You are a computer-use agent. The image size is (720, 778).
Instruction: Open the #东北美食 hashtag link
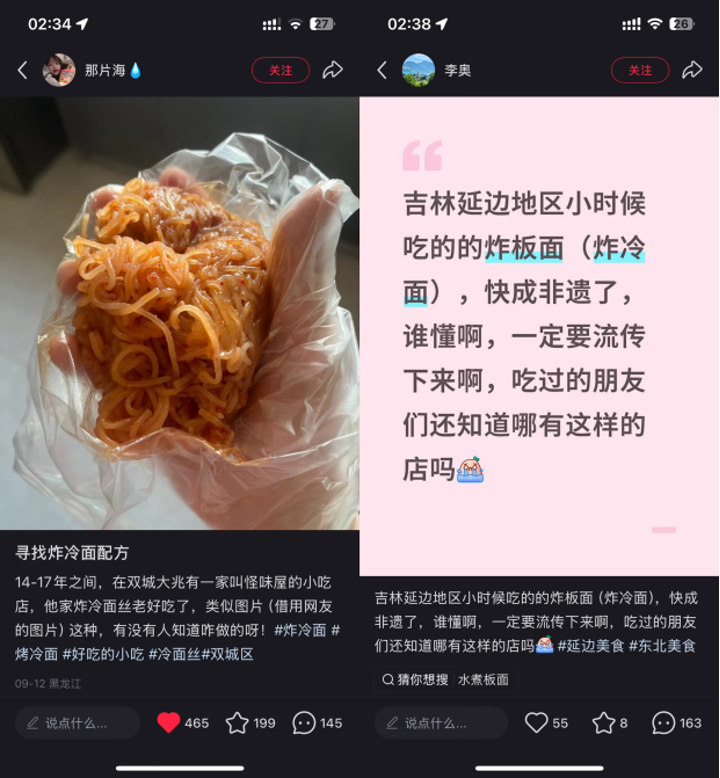[662, 646]
